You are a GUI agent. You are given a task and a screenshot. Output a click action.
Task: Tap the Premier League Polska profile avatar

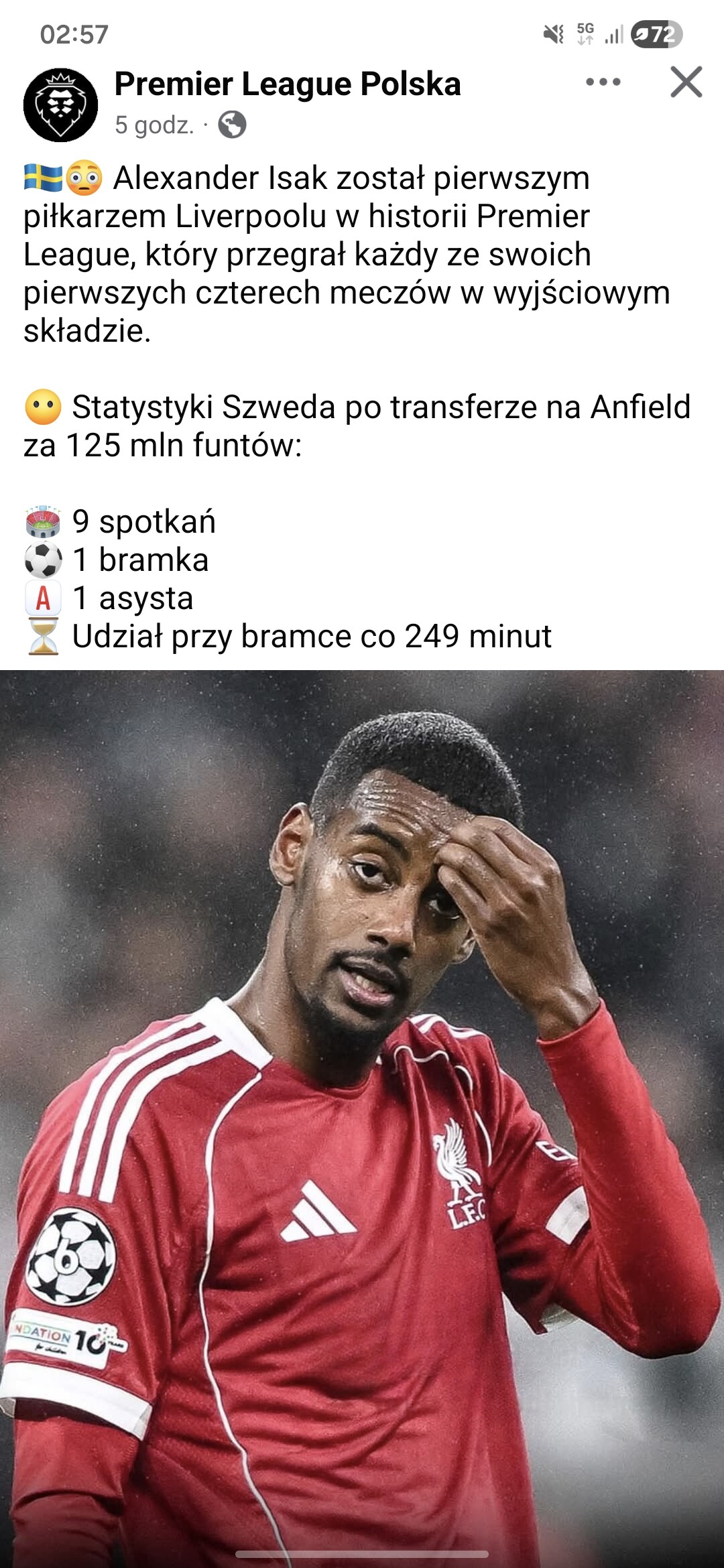(x=60, y=105)
